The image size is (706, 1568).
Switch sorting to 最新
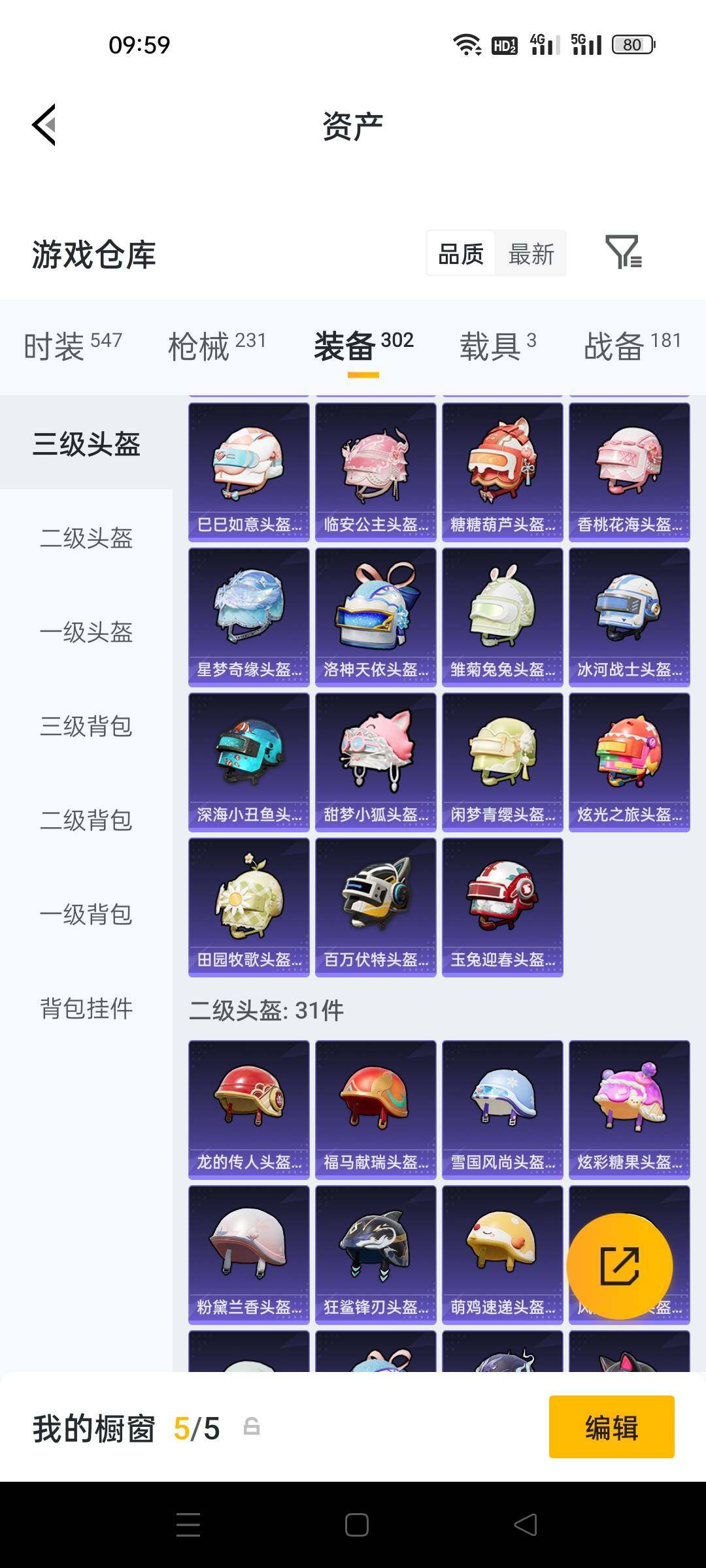[x=531, y=253]
